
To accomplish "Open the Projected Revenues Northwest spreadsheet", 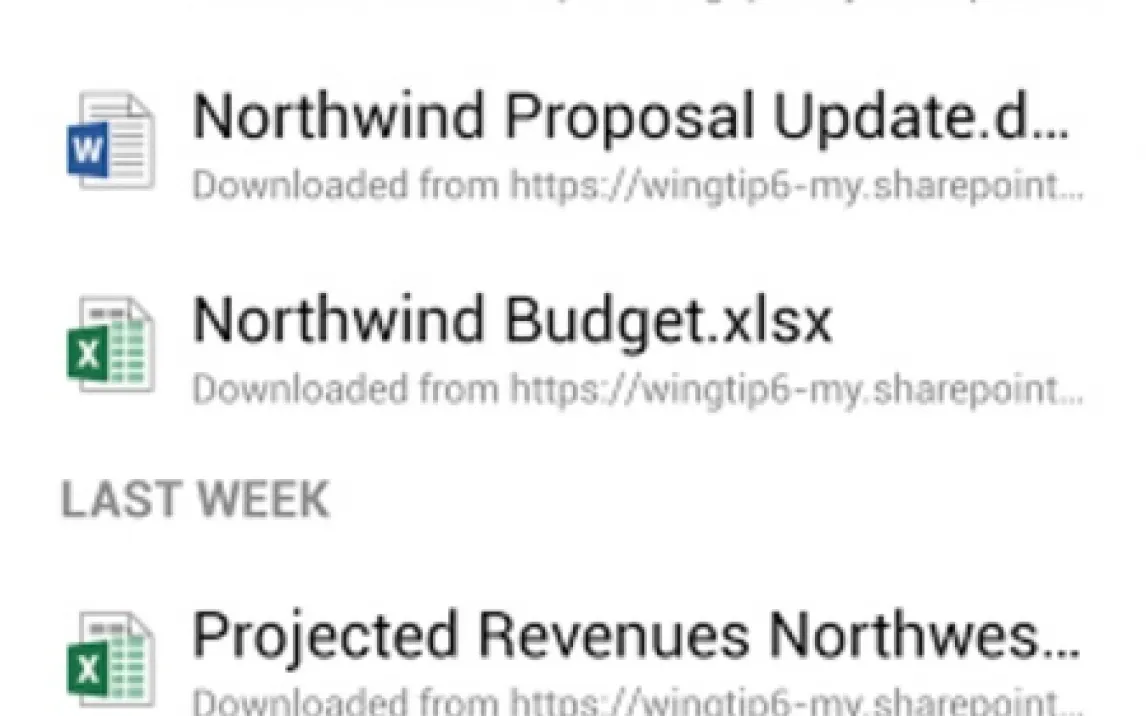I will coord(634,637).
